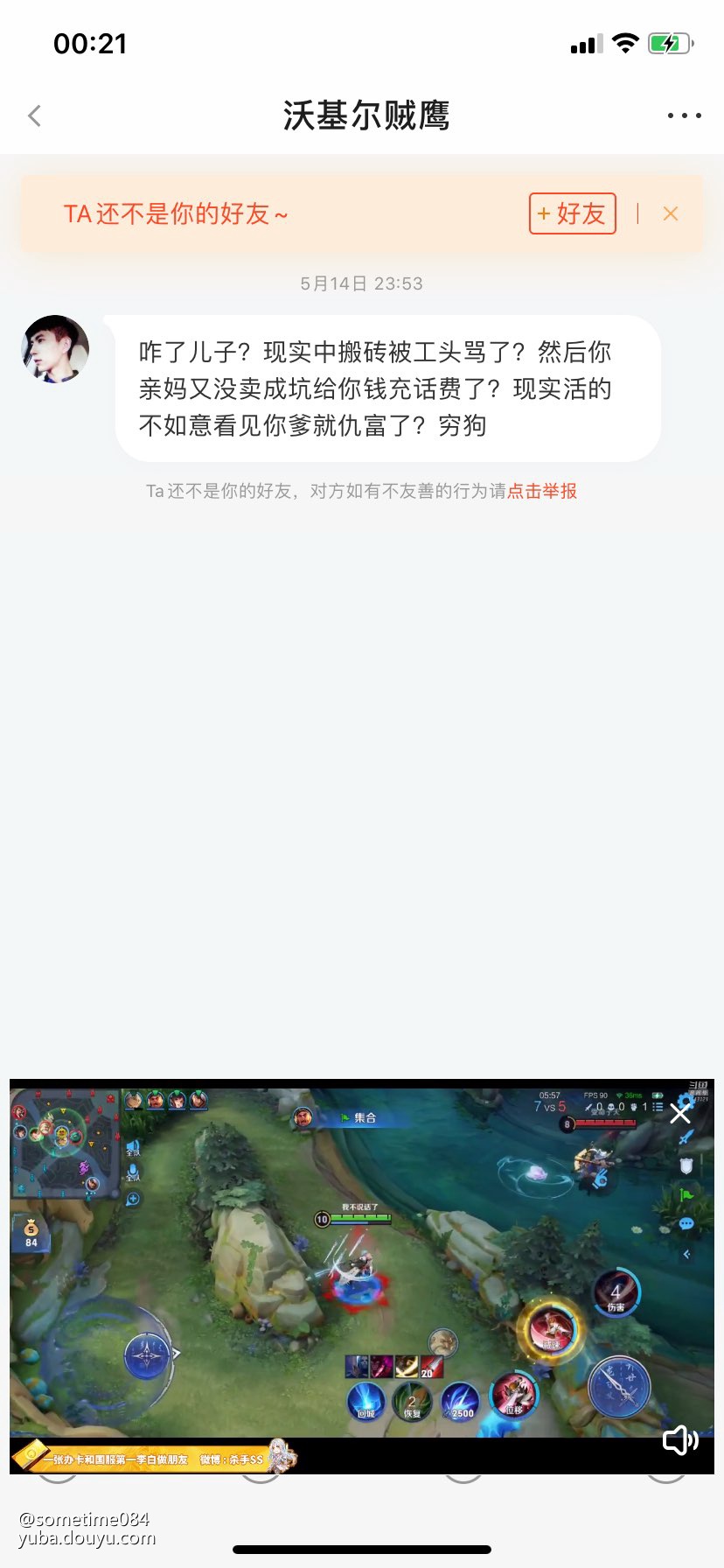The width and height of the screenshot is (724, 1568).
Task: Open the floating game video player
Action: (362, 1260)
